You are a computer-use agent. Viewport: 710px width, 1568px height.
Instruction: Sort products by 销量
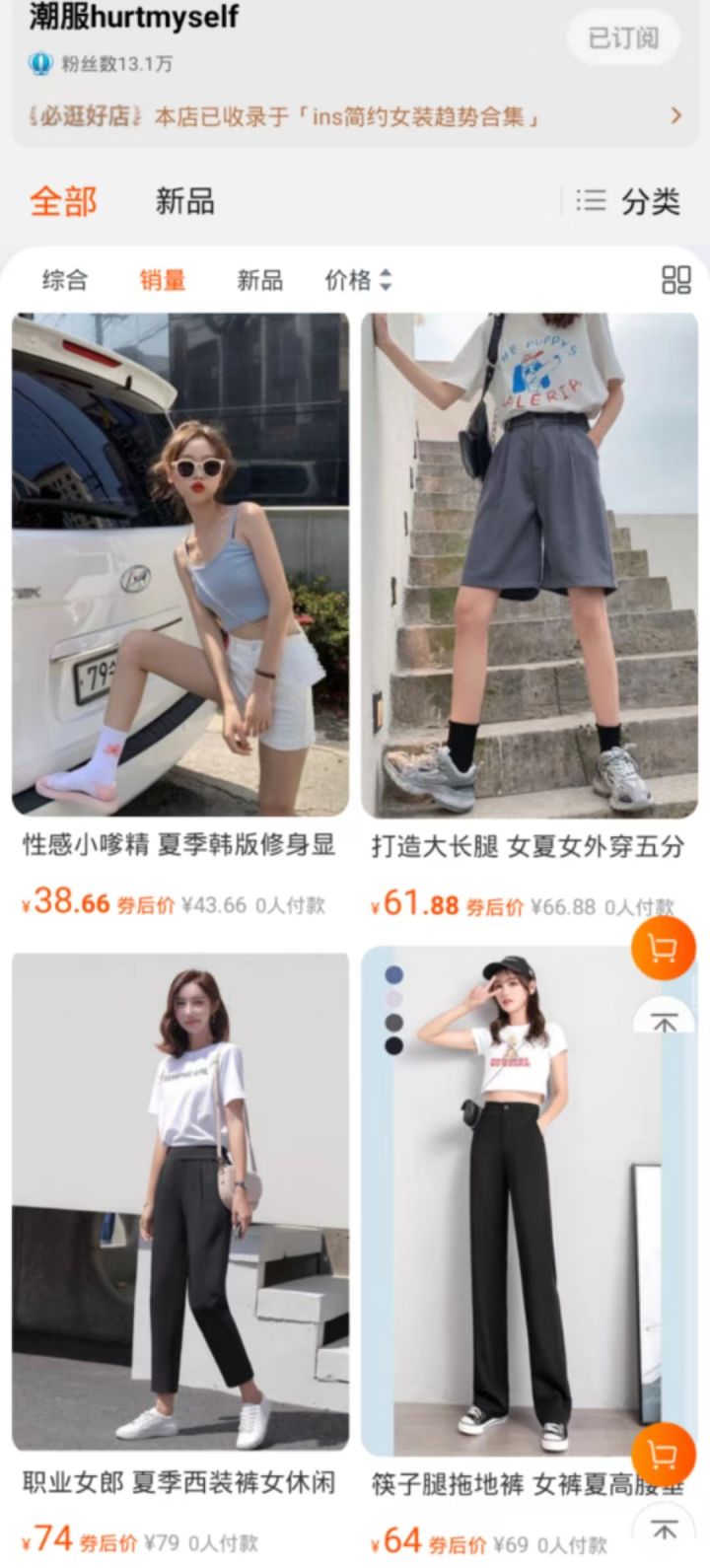pos(163,281)
